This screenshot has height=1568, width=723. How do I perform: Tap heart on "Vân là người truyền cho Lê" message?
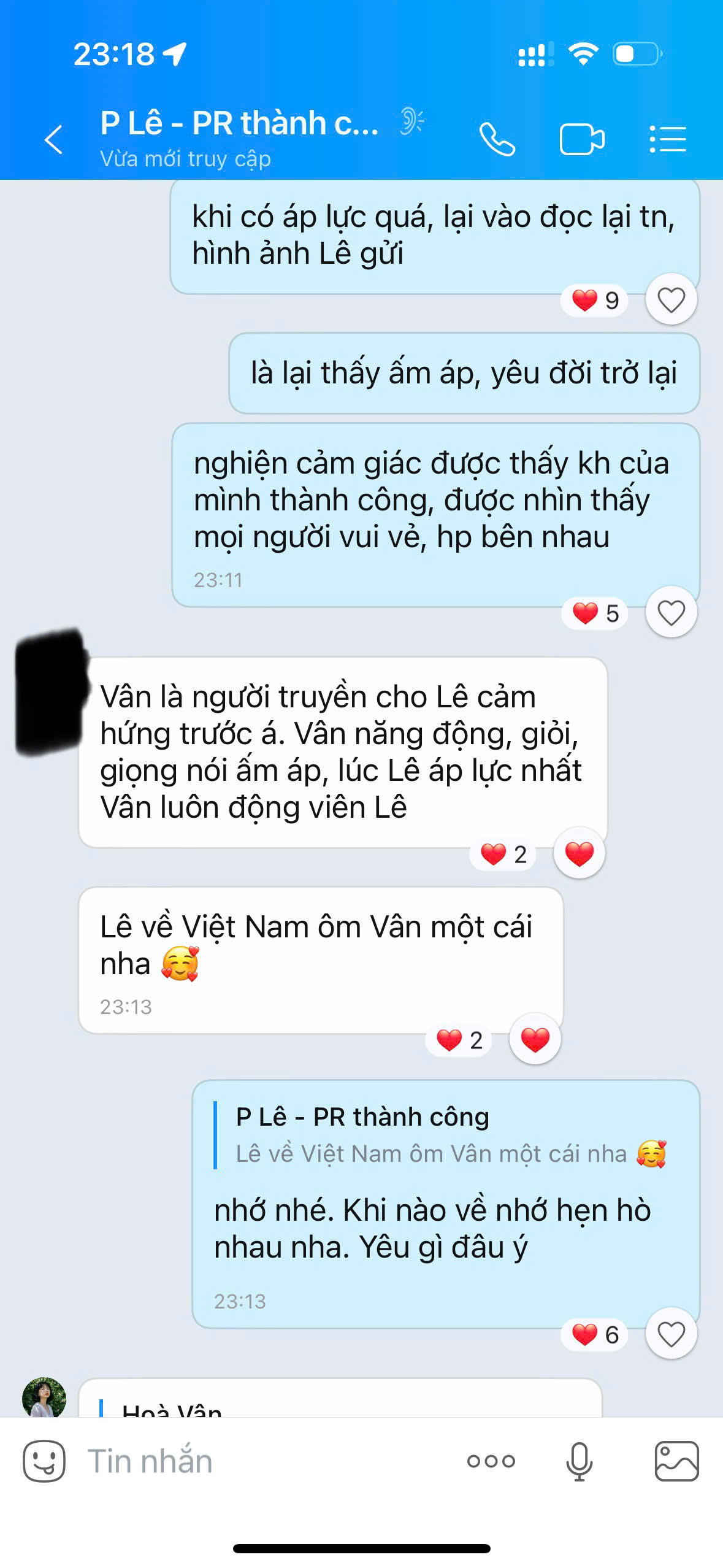tap(579, 853)
